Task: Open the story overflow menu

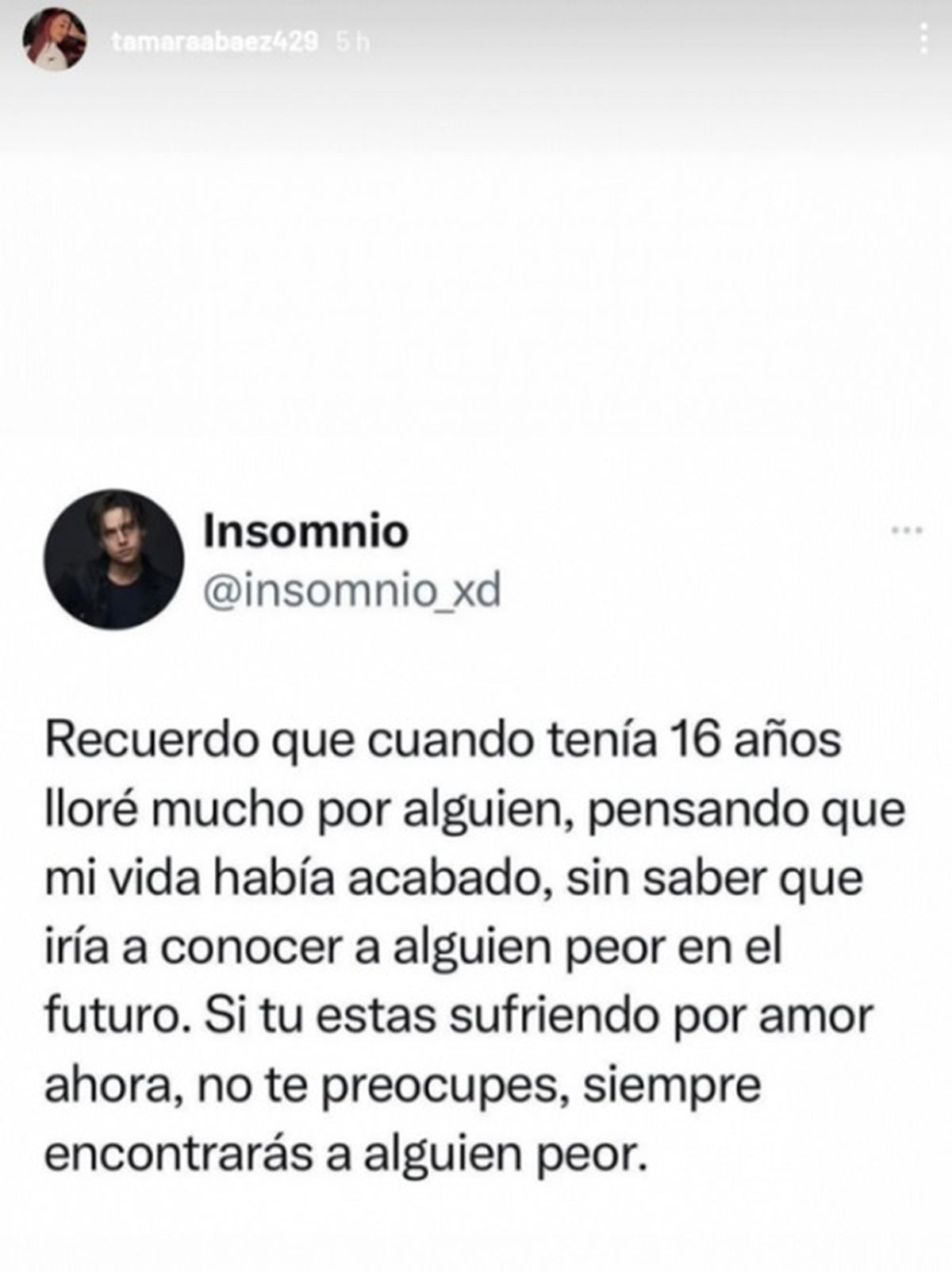Action: [923, 38]
